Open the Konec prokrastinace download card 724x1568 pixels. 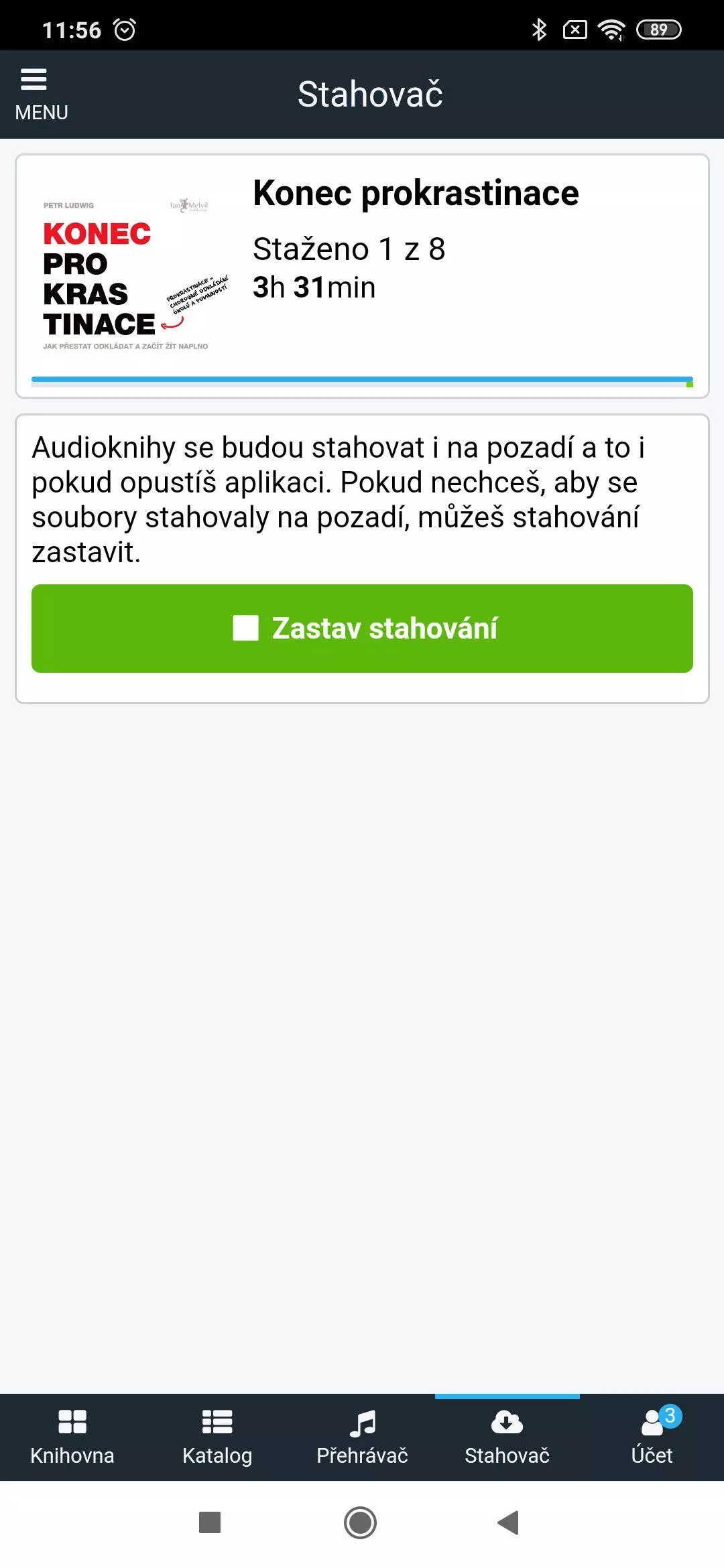362,276
